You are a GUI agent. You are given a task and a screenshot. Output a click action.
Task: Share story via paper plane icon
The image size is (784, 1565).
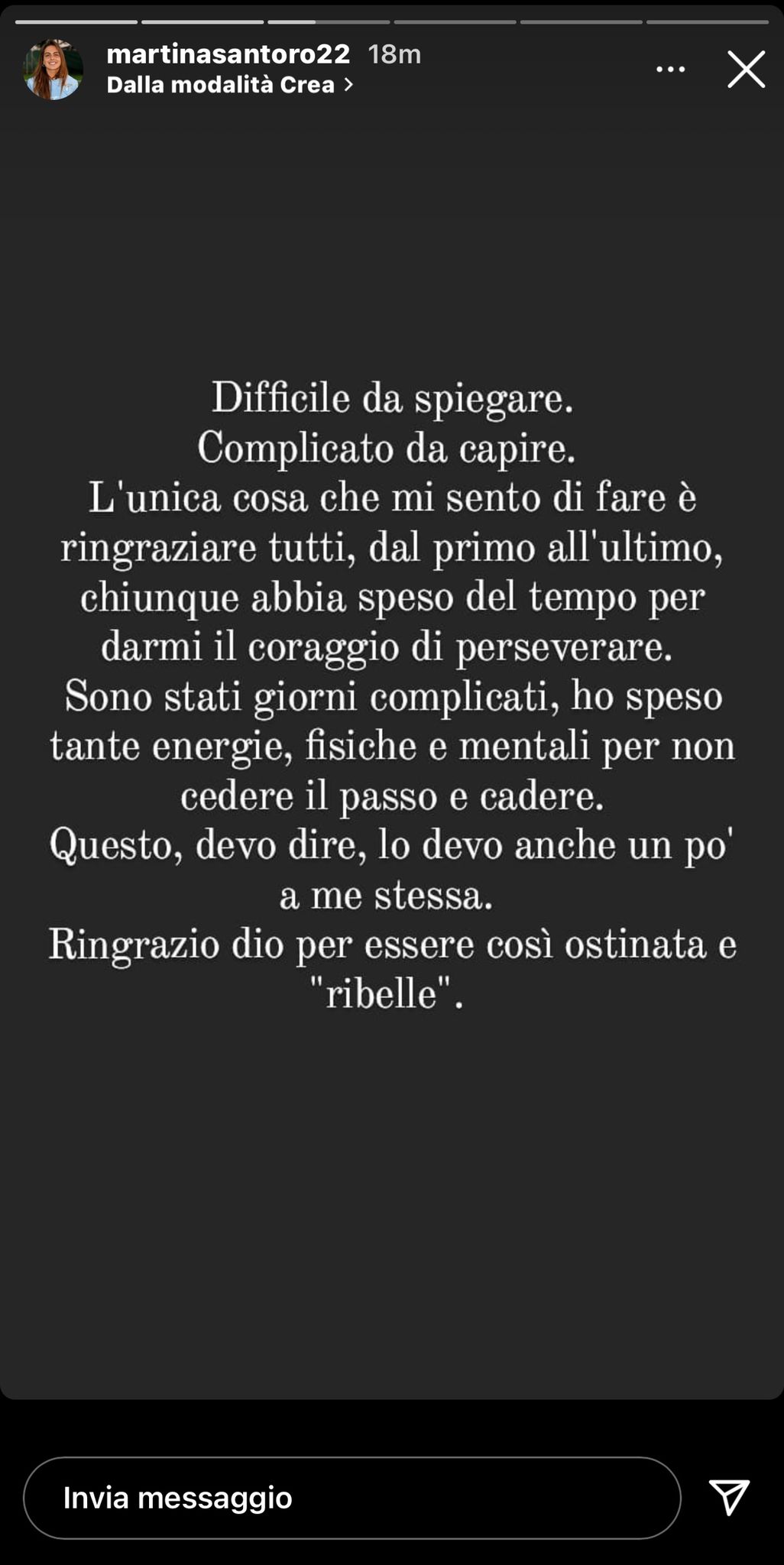(729, 1497)
